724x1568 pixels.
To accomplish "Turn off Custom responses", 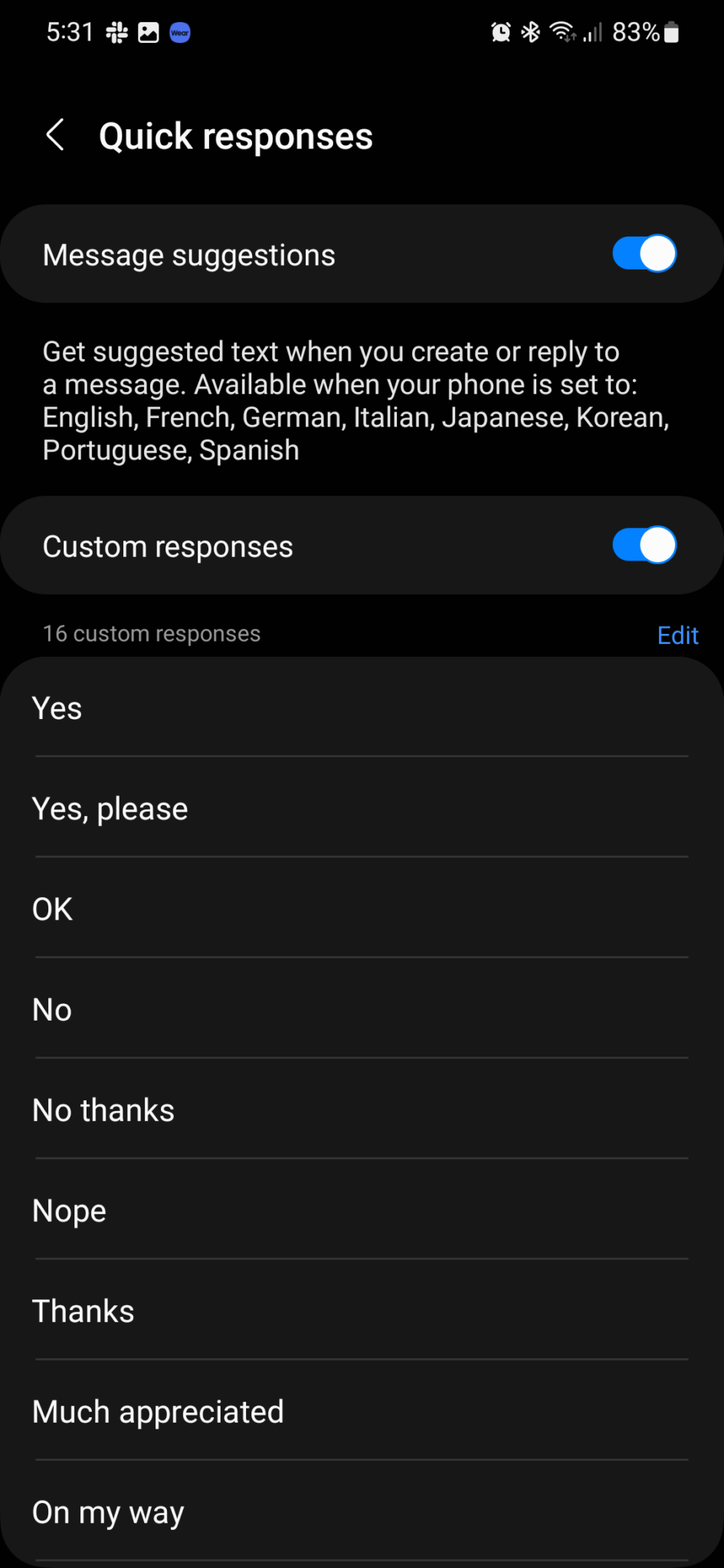I will coord(644,545).
